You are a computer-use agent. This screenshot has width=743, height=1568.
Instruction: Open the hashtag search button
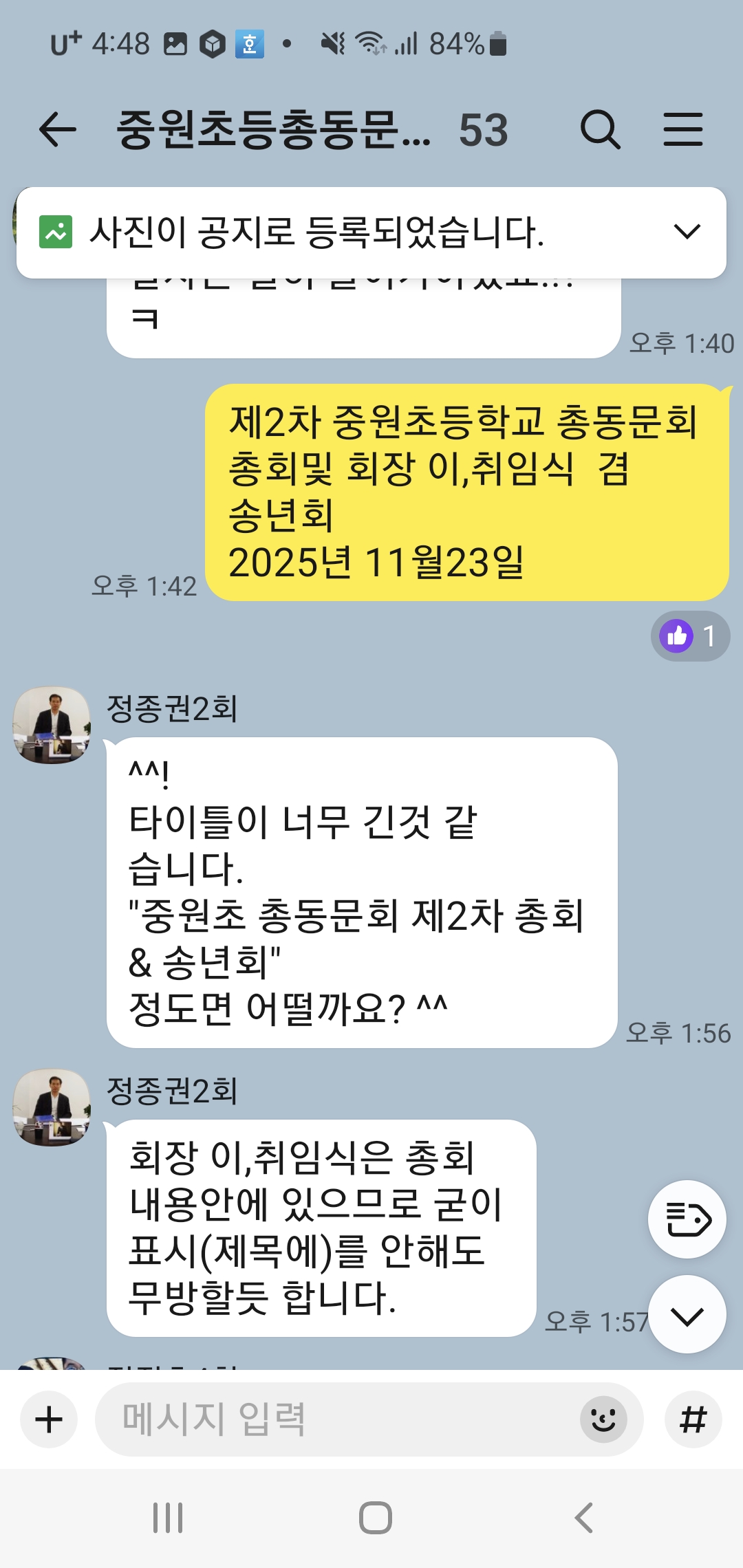click(x=693, y=1419)
